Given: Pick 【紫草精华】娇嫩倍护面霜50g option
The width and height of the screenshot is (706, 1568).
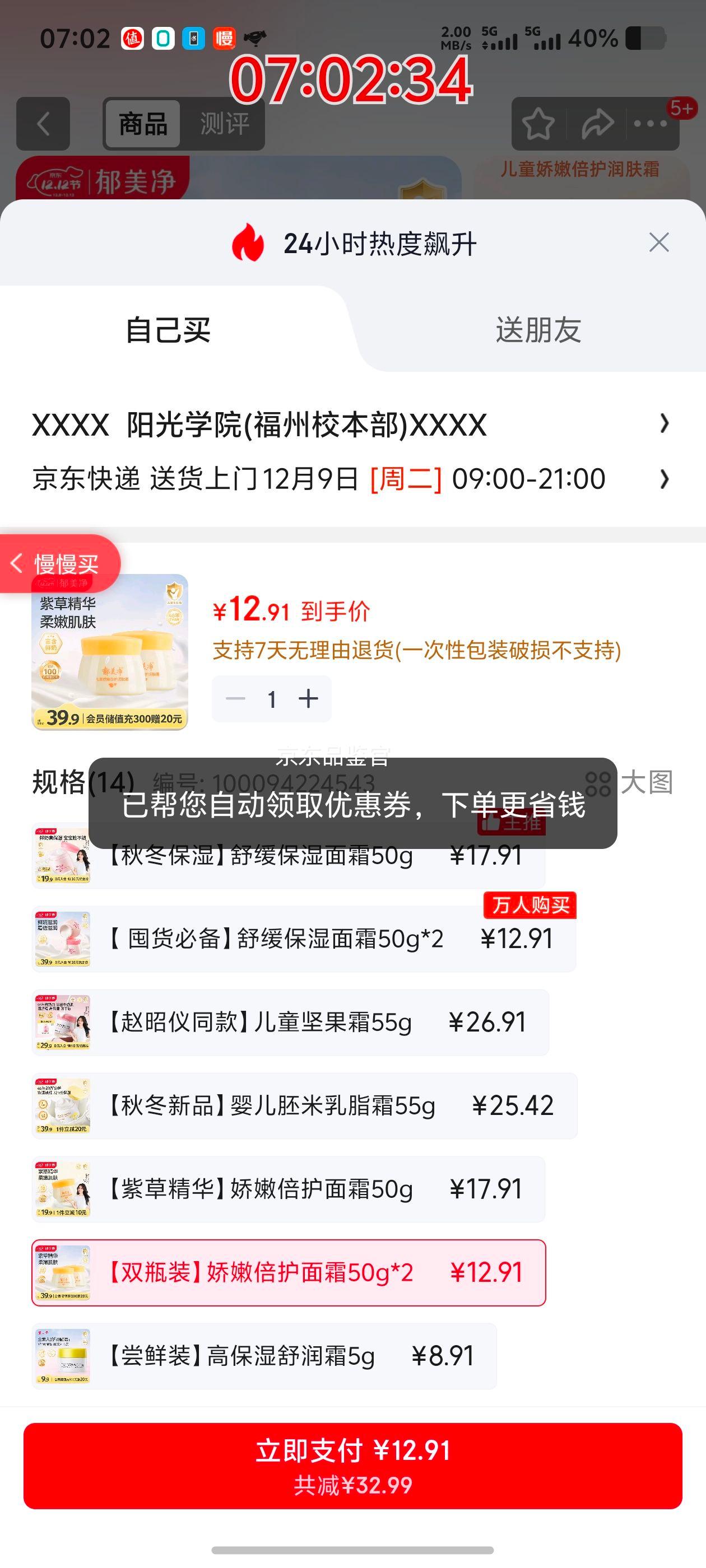Looking at the screenshot, I should pos(287,1189).
